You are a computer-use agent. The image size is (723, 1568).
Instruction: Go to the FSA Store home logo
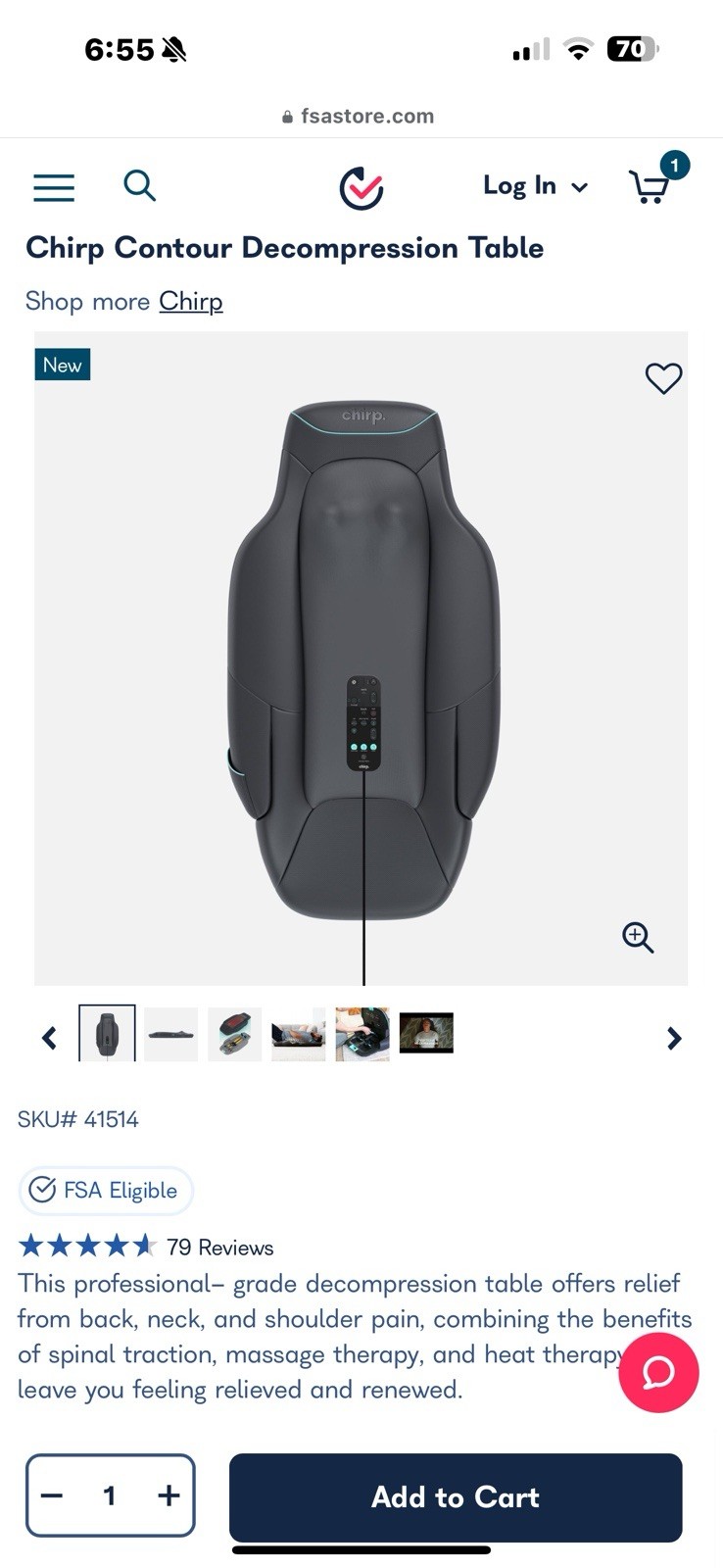pos(361,188)
